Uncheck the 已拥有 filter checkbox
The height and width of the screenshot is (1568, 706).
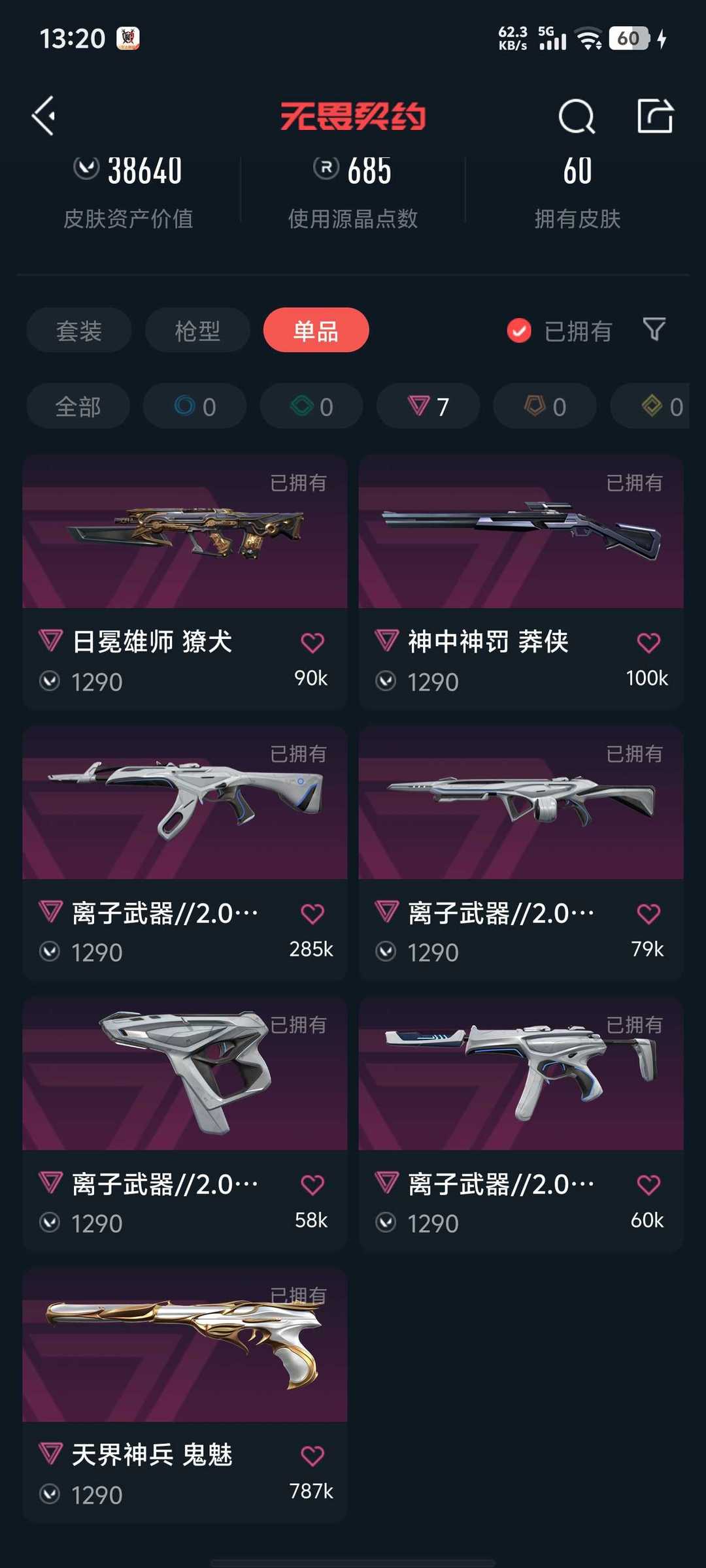pyautogui.click(x=519, y=331)
